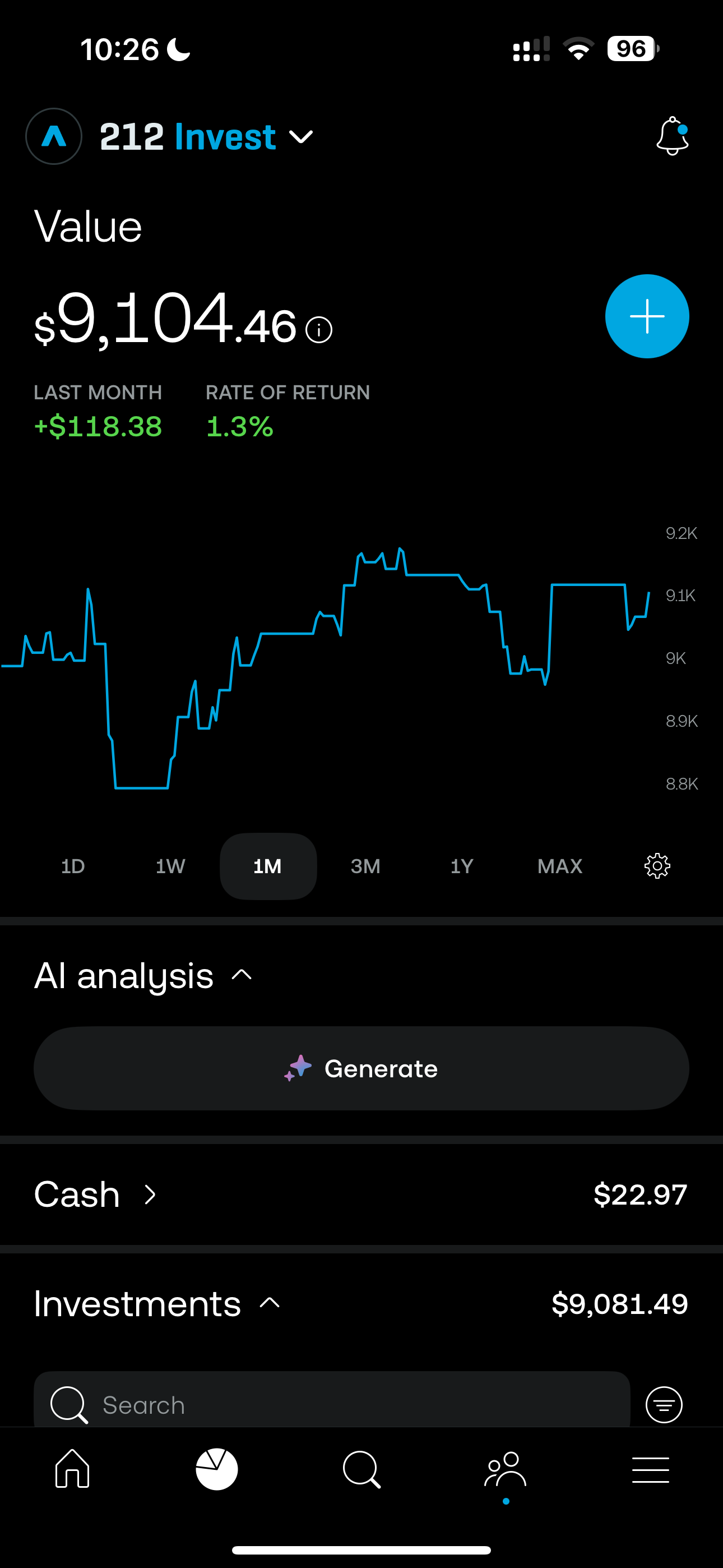The width and height of the screenshot is (723, 1568).
Task: Open the community people tab
Action: (x=506, y=1469)
